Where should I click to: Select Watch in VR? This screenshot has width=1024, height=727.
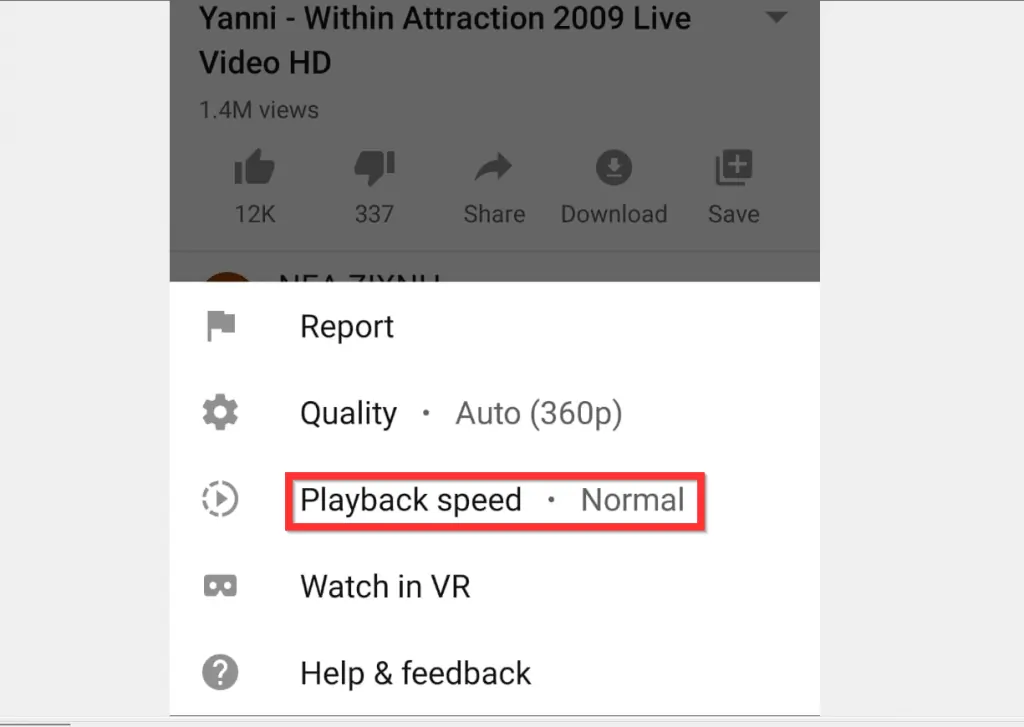385,586
